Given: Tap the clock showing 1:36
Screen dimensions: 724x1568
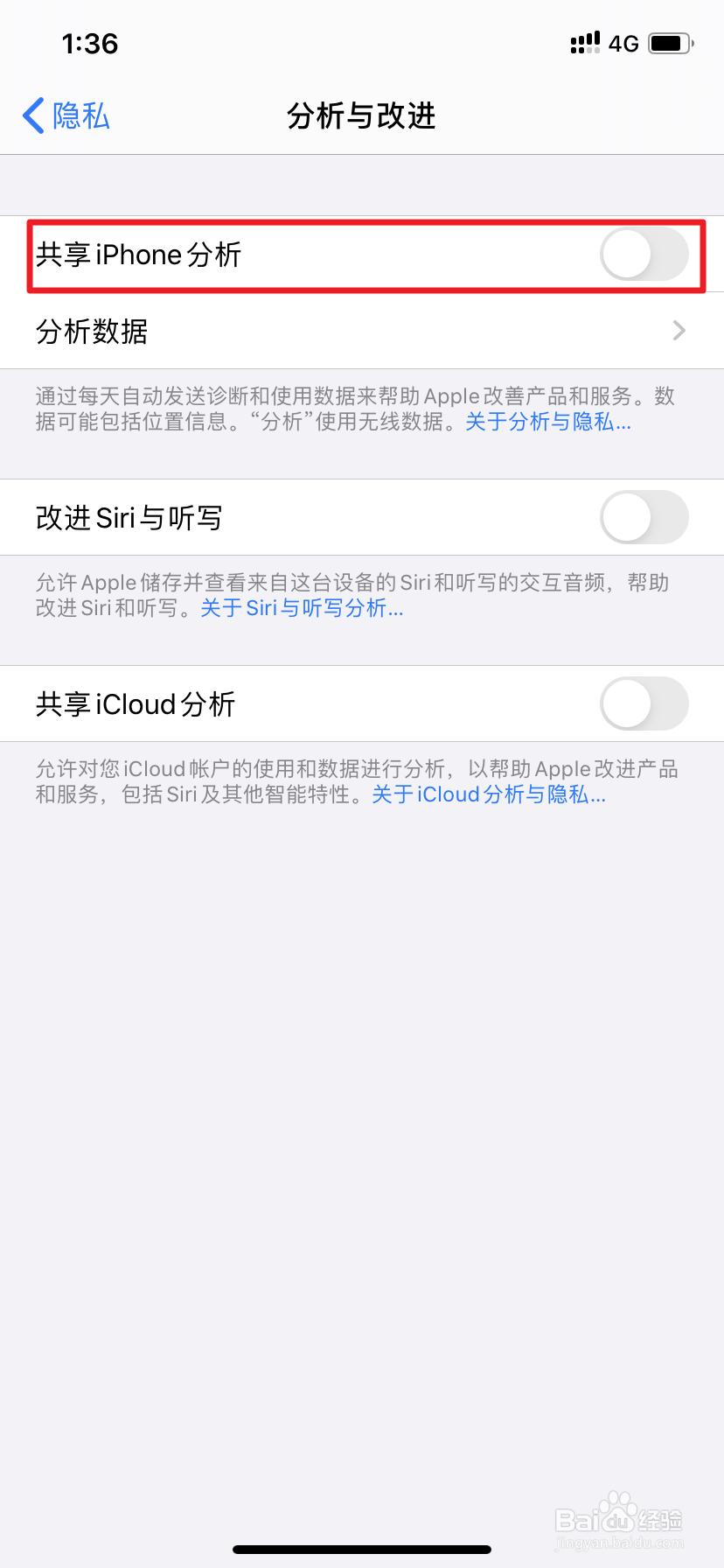Looking at the screenshot, I should [x=90, y=43].
